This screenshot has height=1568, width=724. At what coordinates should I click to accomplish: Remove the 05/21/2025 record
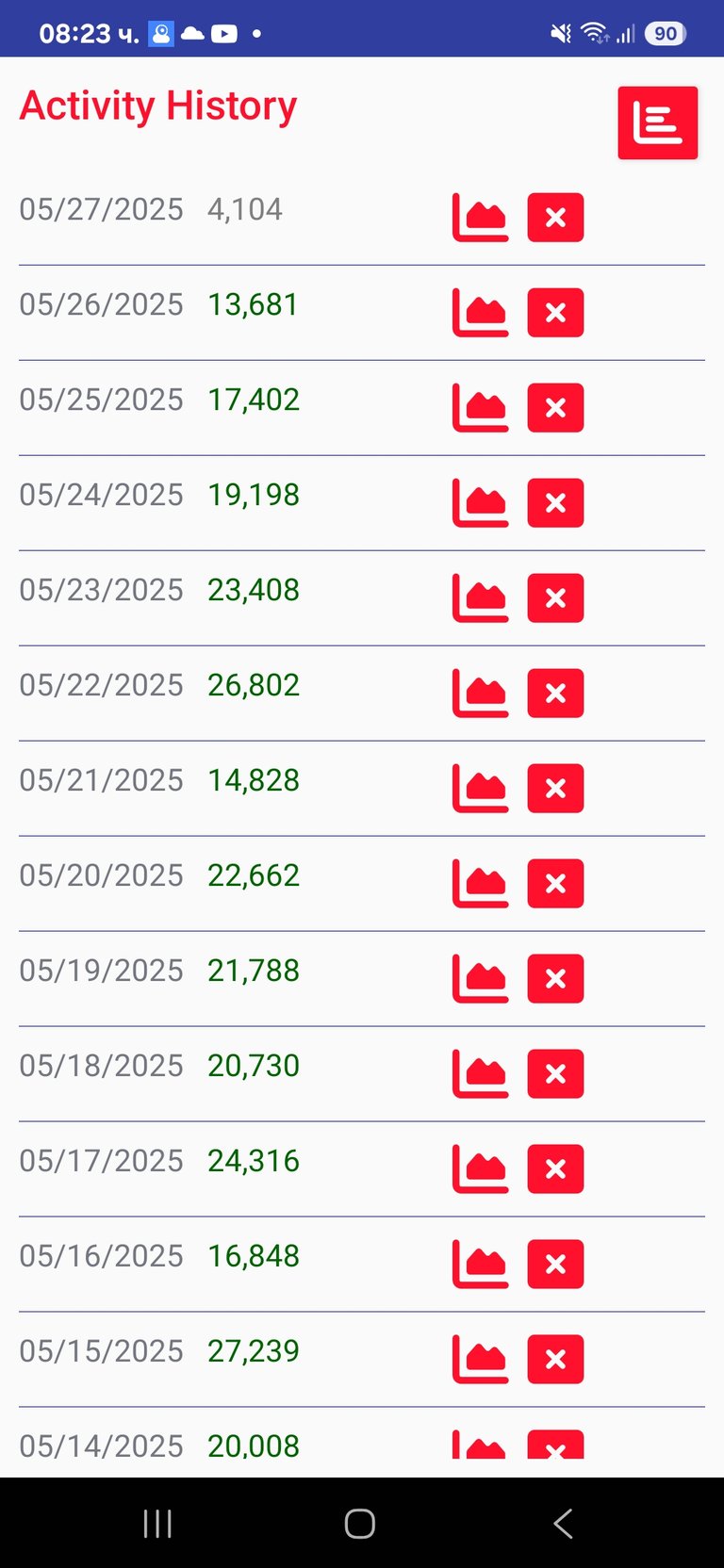pyautogui.click(x=555, y=789)
